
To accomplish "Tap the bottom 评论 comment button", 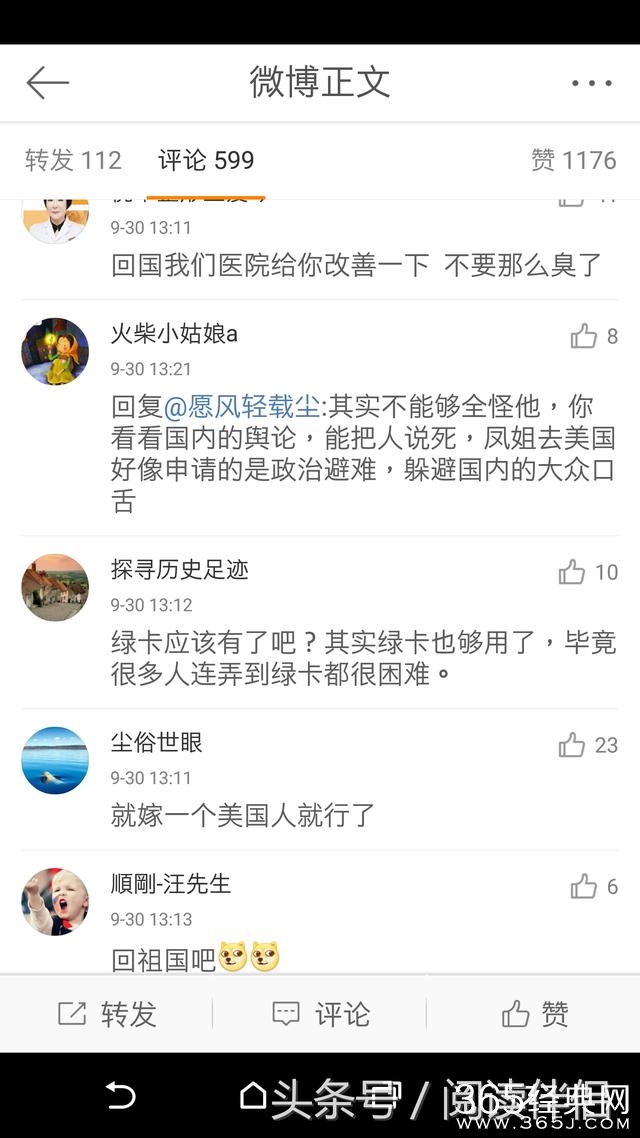I will point(321,1014).
